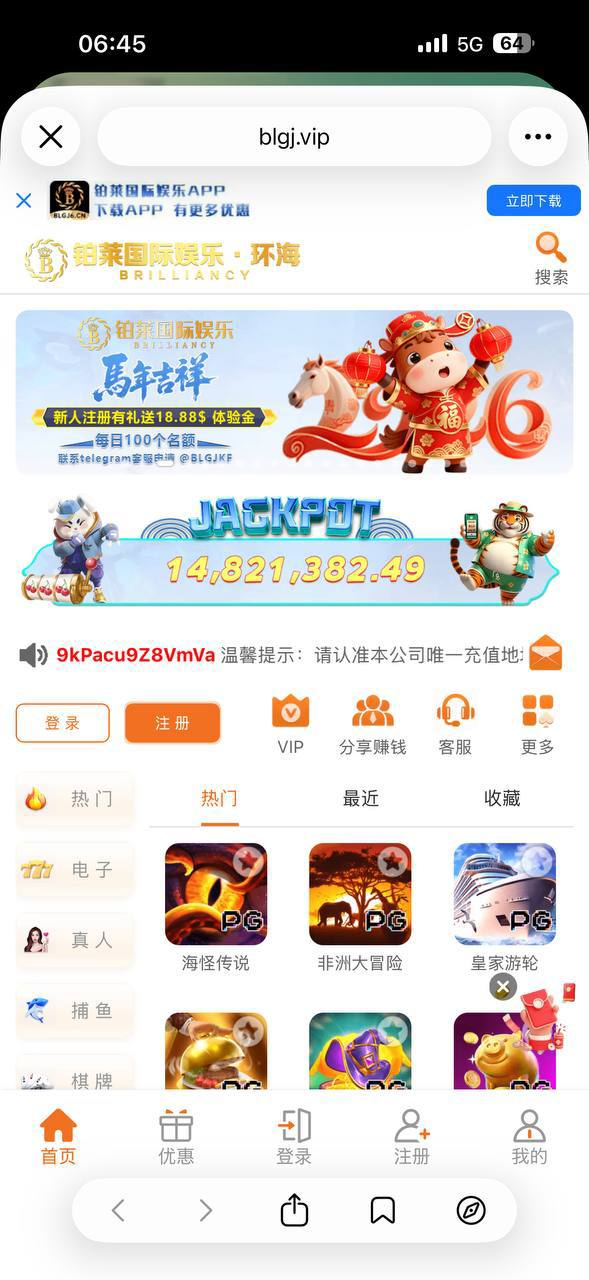Select the 电子 category in the sidebar
Screen dimensions: 589x1280
click(75, 870)
